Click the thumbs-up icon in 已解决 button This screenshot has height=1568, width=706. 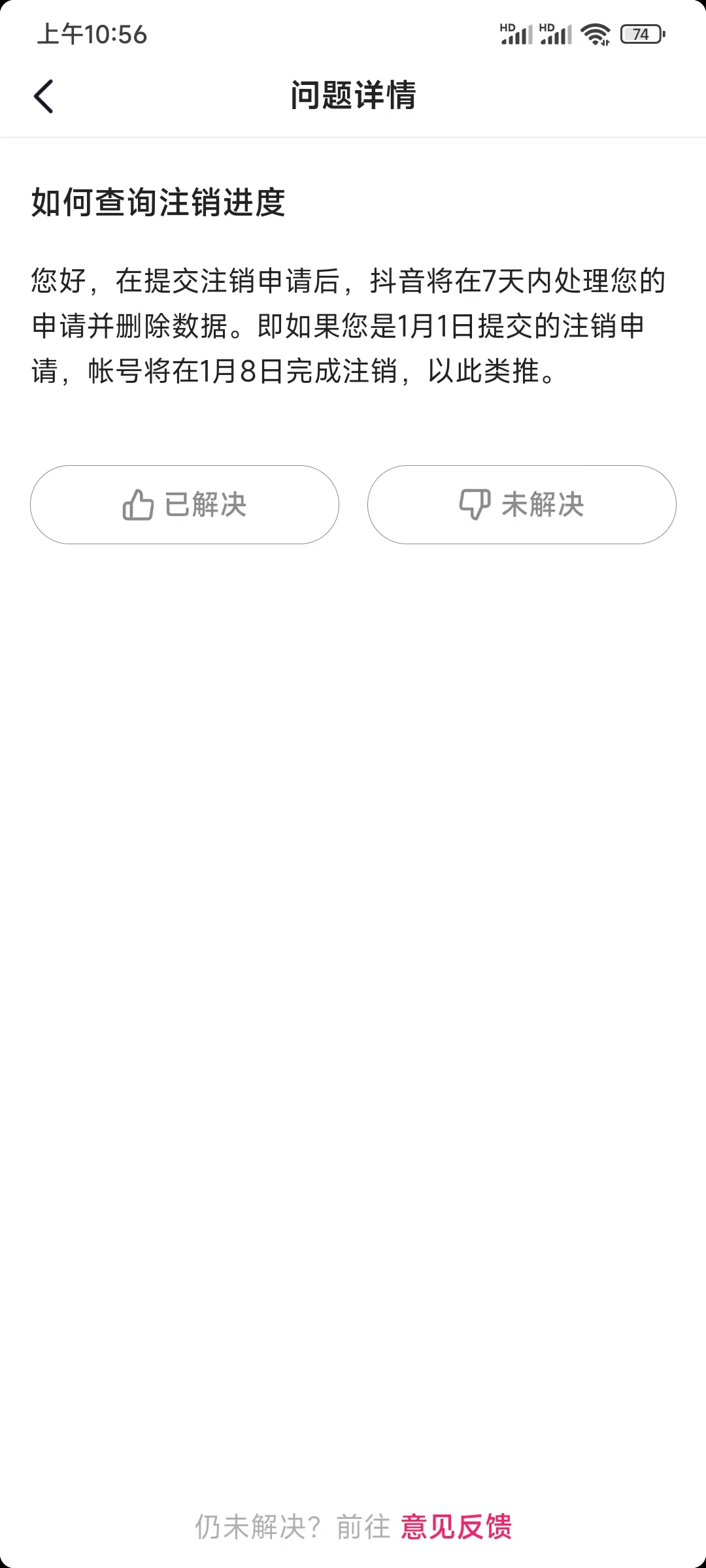click(139, 504)
